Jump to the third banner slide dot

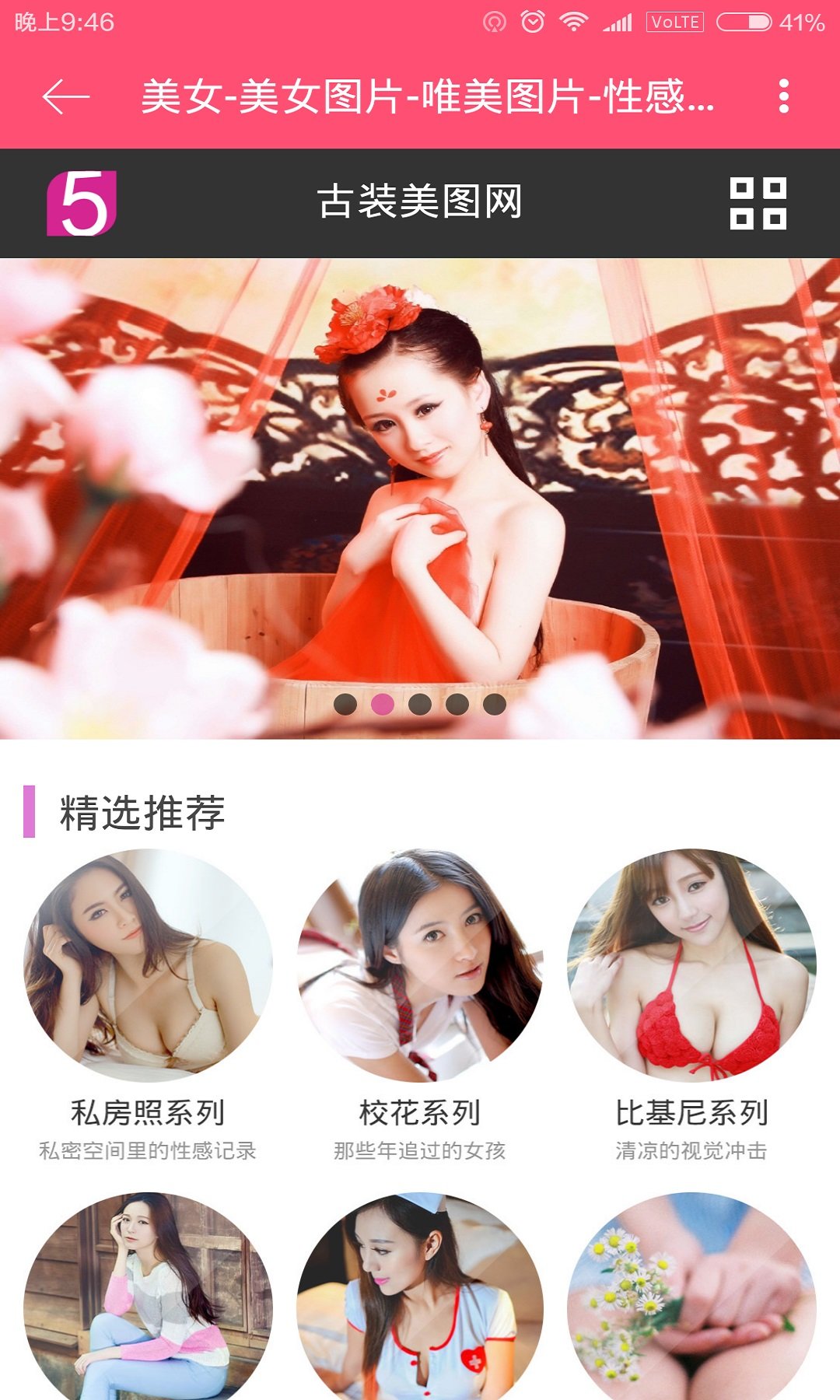coord(420,704)
